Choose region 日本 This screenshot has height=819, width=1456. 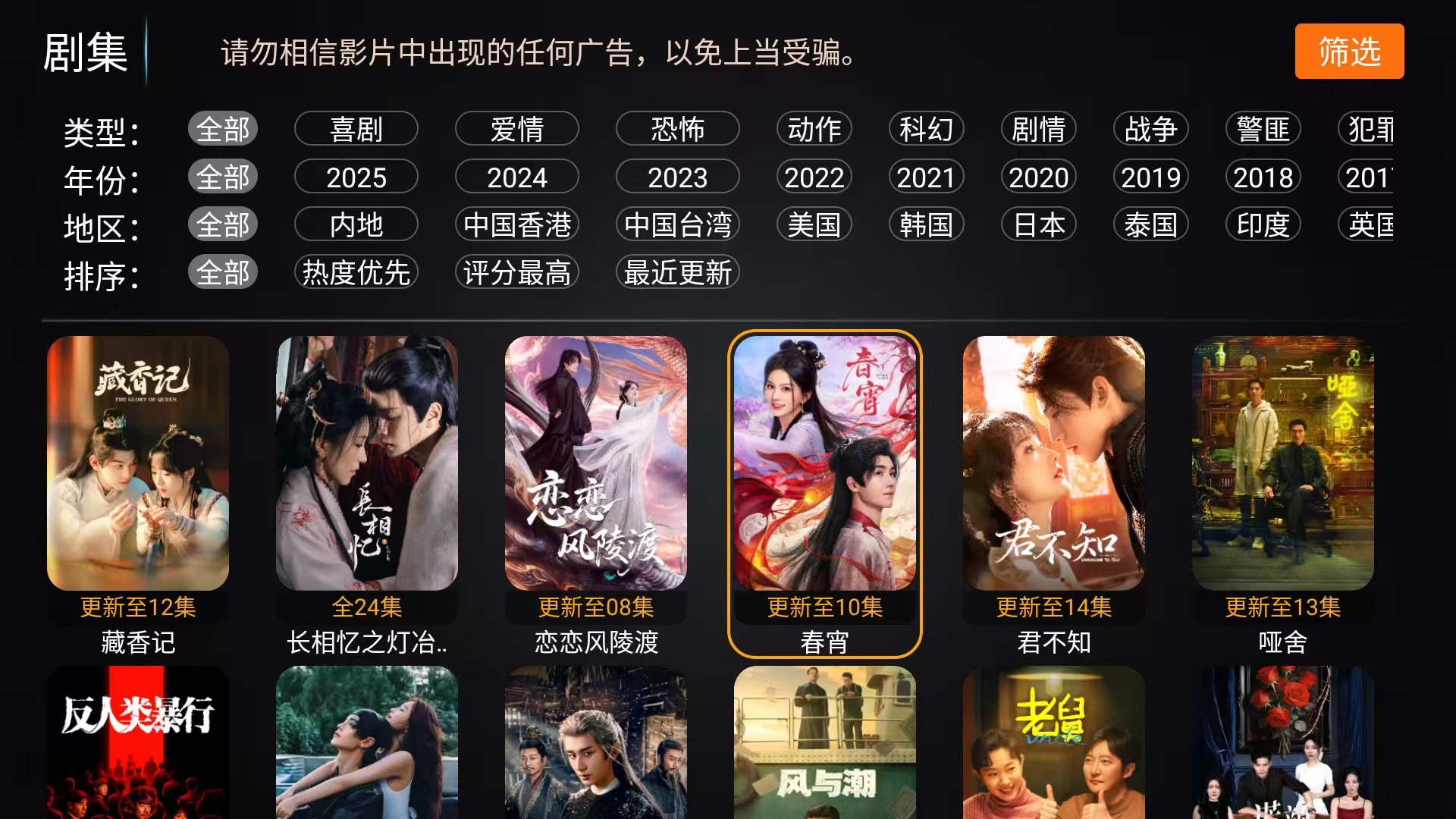click(x=1038, y=224)
